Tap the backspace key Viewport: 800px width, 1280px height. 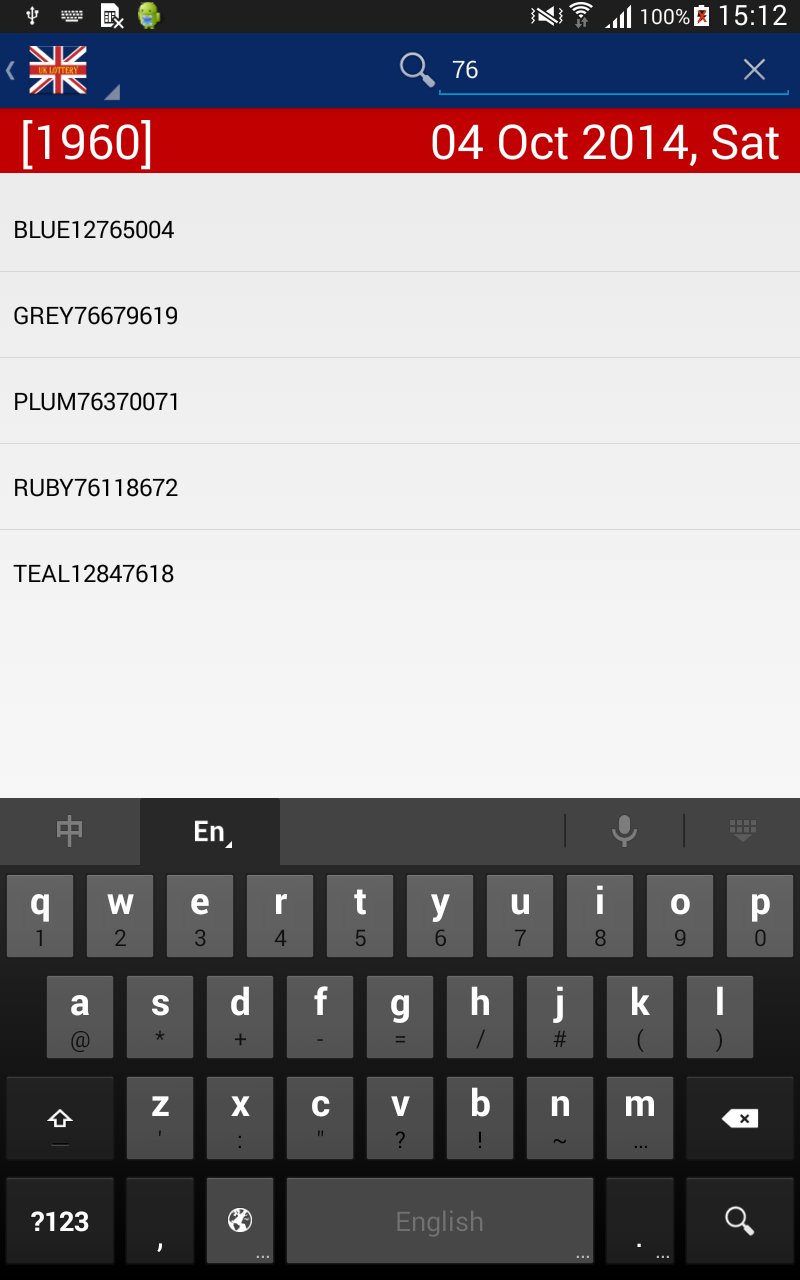pyautogui.click(x=740, y=1118)
